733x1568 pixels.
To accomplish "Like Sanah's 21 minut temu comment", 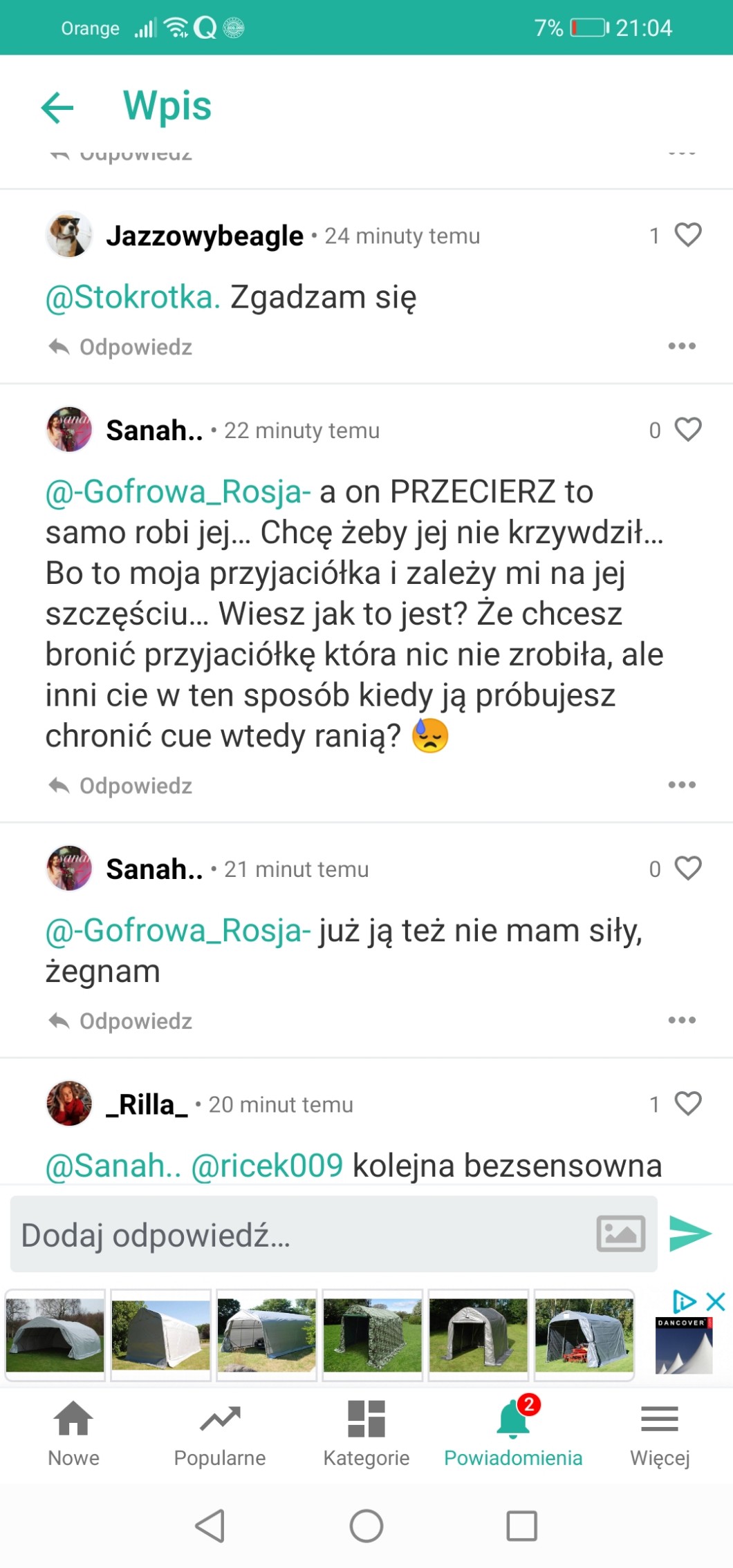I will [x=687, y=869].
